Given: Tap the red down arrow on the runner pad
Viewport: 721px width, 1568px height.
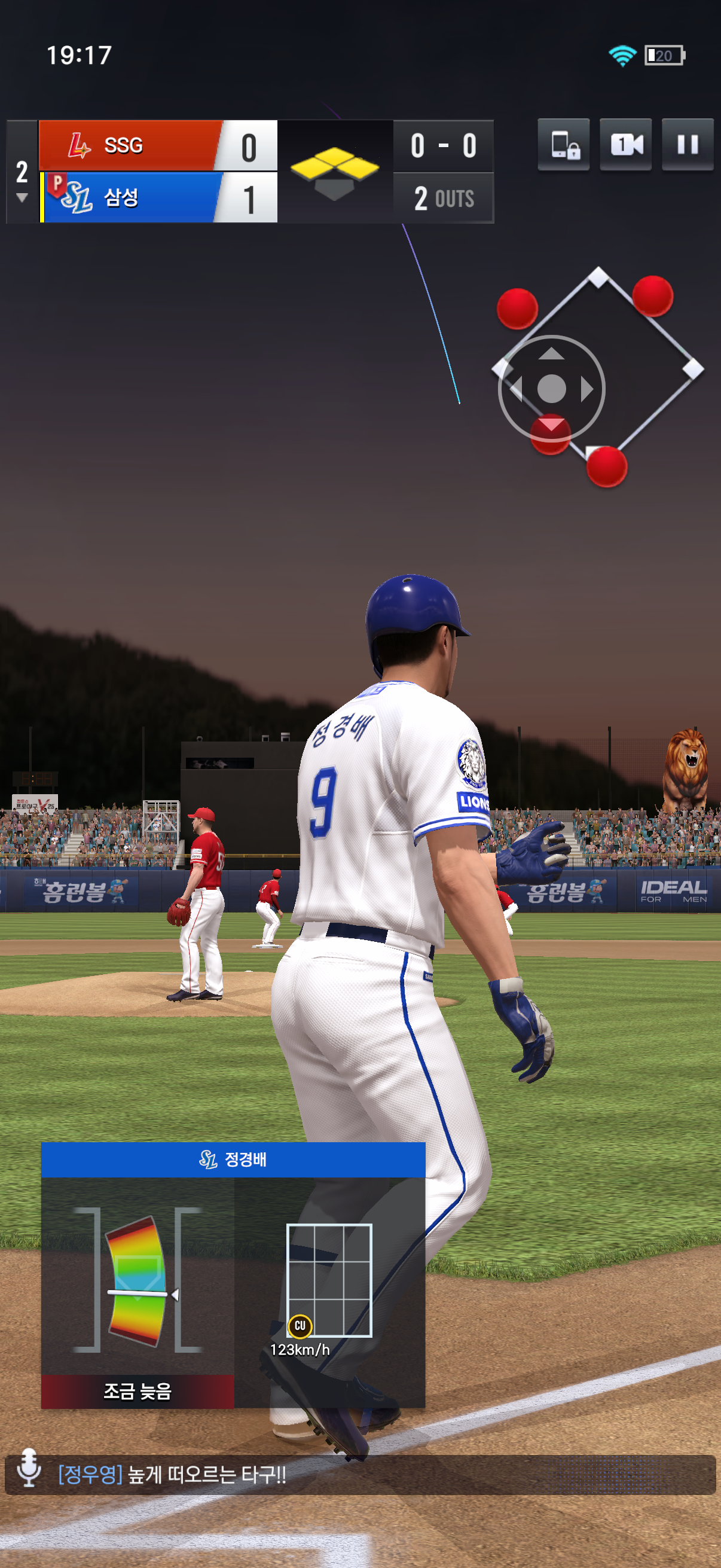Looking at the screenshot, I should point(551,425).
